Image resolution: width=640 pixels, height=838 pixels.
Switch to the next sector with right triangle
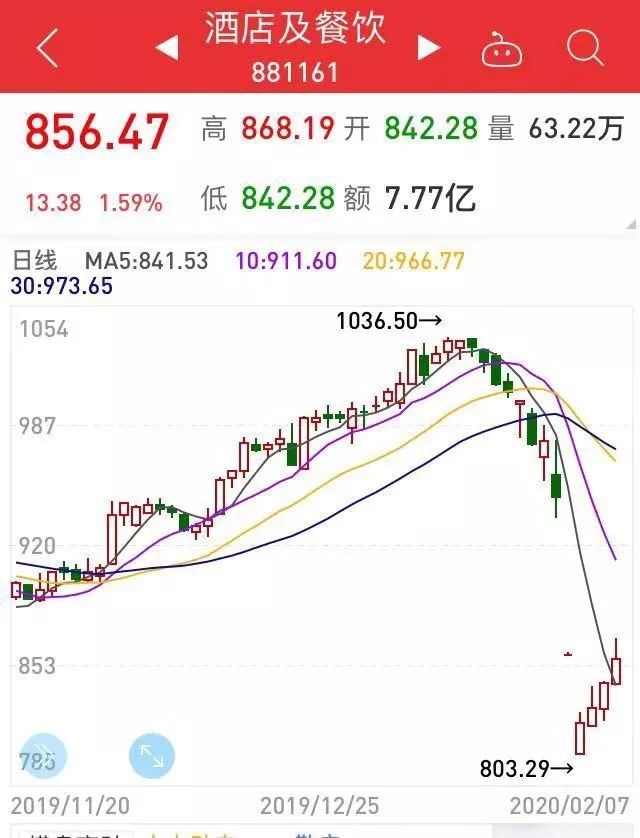tap(428, 48)
